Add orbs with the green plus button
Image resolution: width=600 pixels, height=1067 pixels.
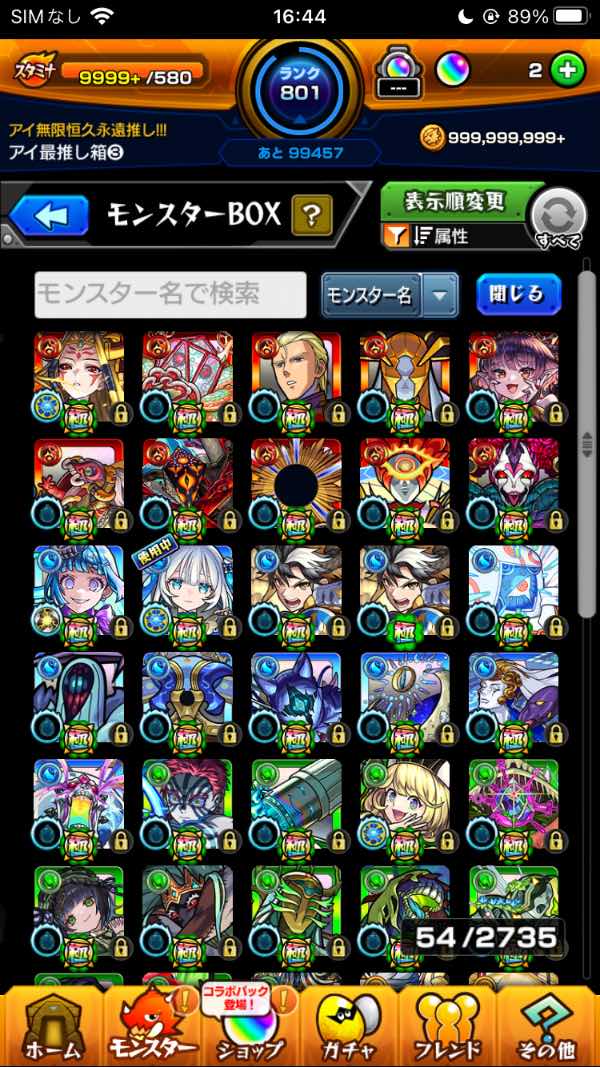click(567, 70)
